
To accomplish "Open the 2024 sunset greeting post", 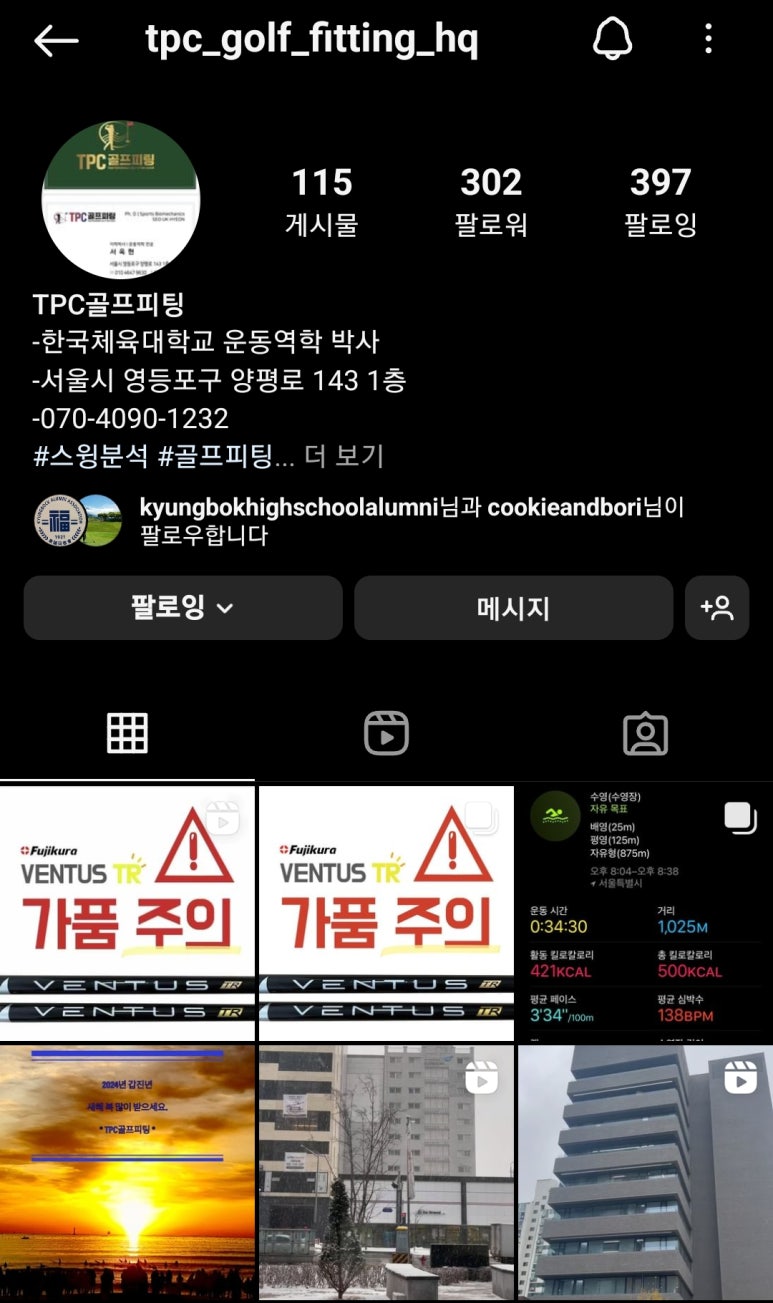I will [127, 1172].
